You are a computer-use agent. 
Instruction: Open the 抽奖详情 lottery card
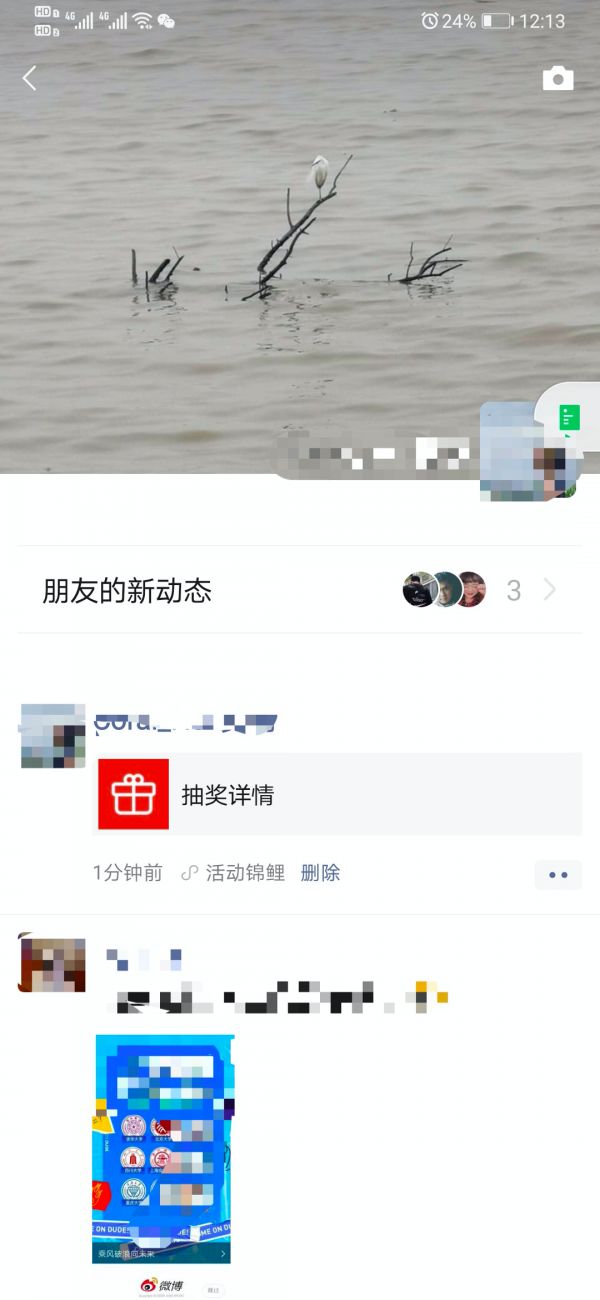click(x=338, y=794)
